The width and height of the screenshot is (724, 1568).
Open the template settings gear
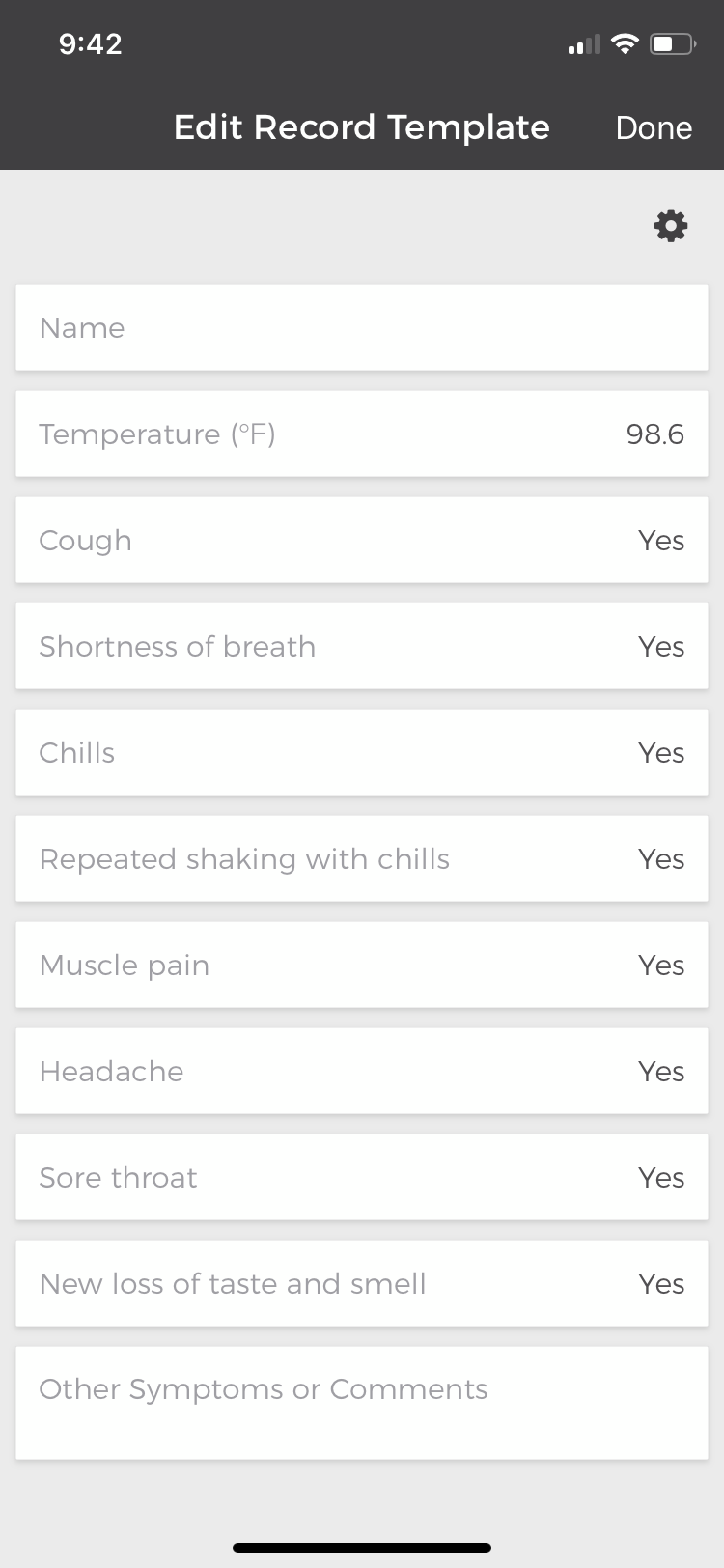(671, 226)
